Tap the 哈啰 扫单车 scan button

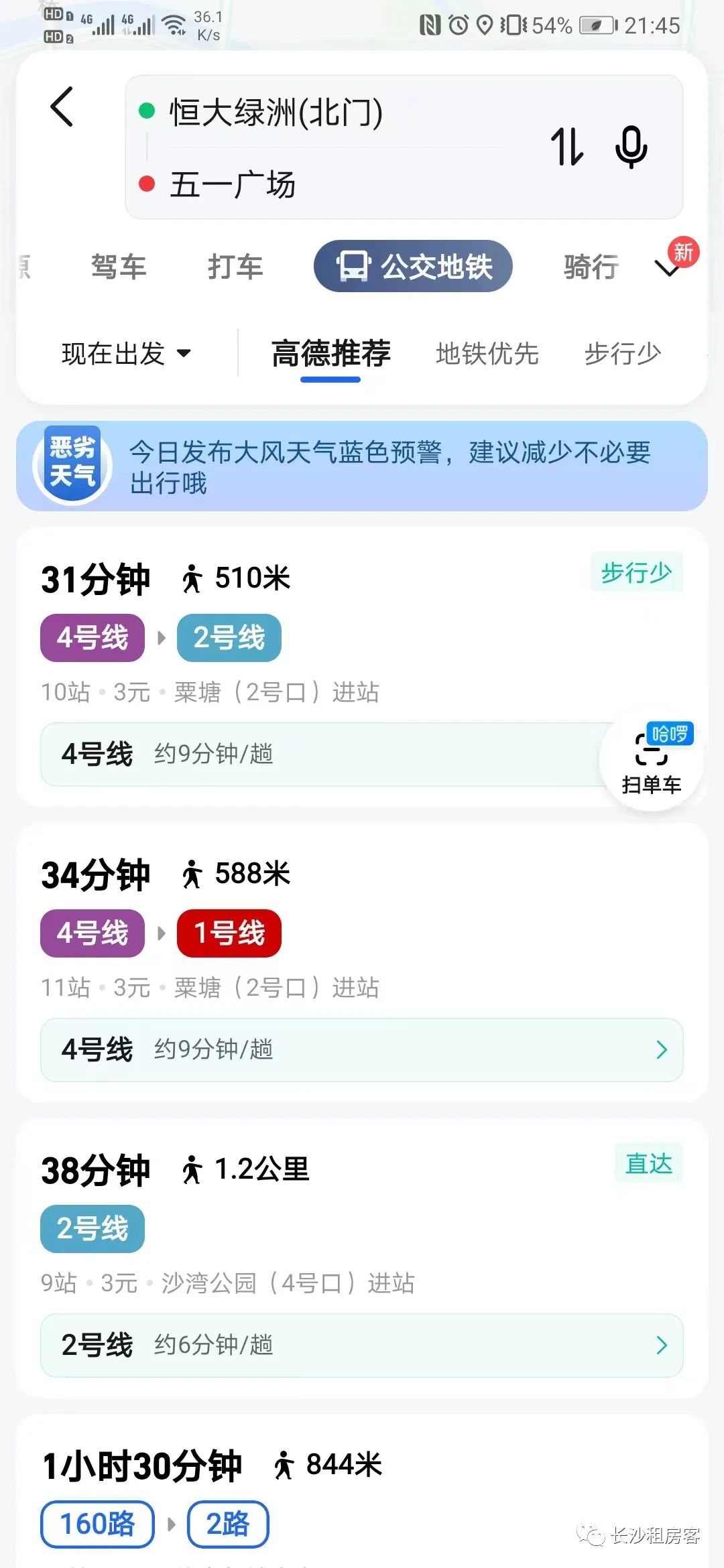pyautogui.click(x=651, y=760)
